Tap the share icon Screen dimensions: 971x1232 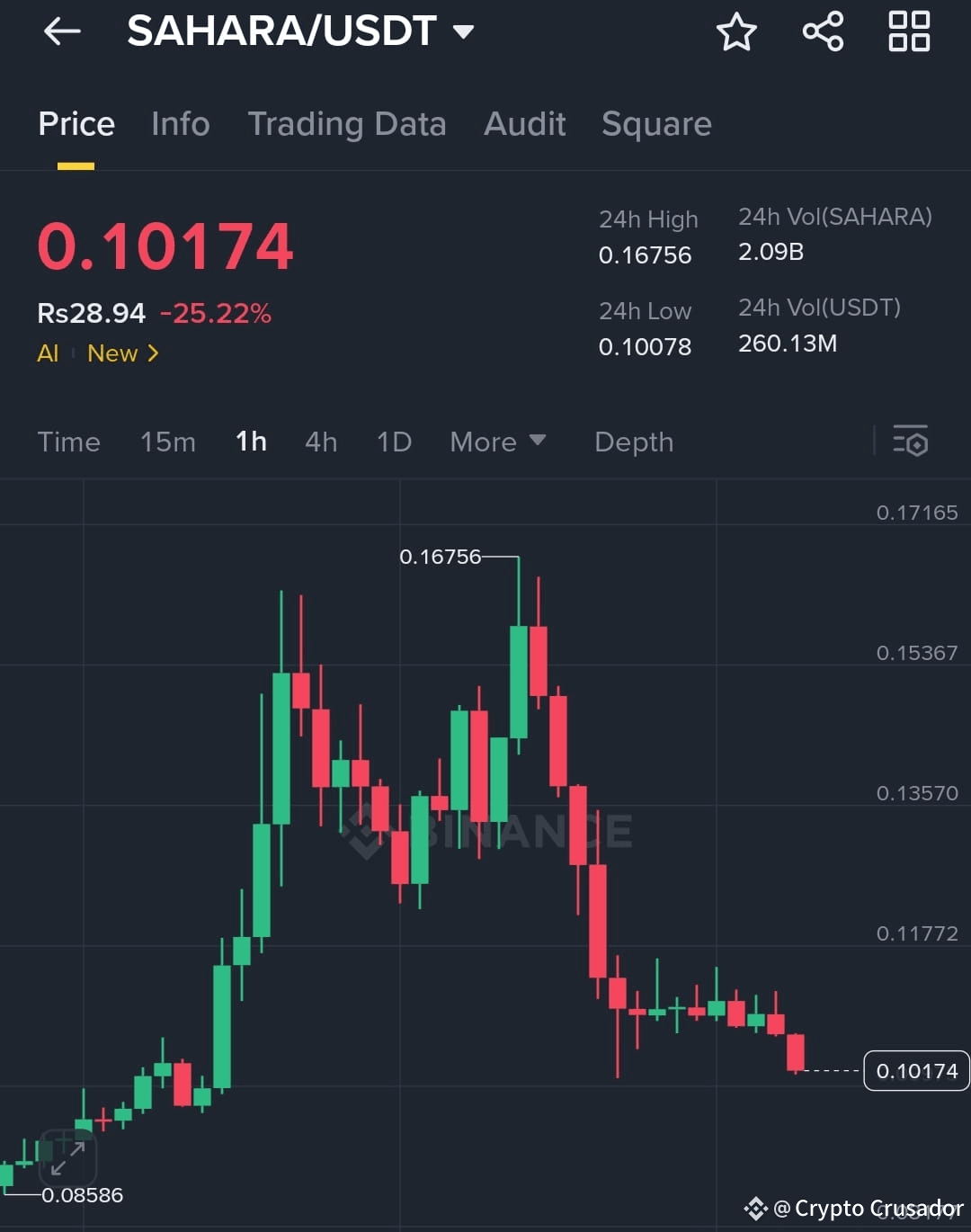coord(821,31)
